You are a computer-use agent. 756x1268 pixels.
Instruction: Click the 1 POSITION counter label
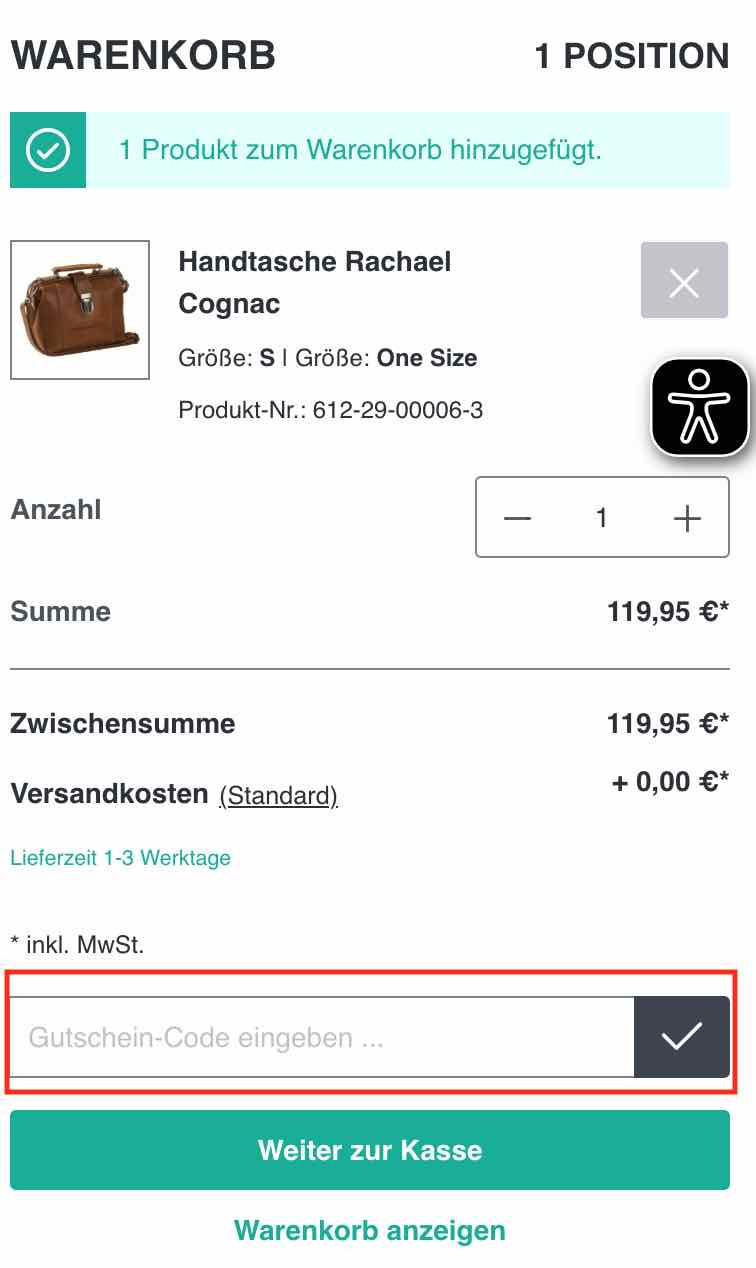631,55
